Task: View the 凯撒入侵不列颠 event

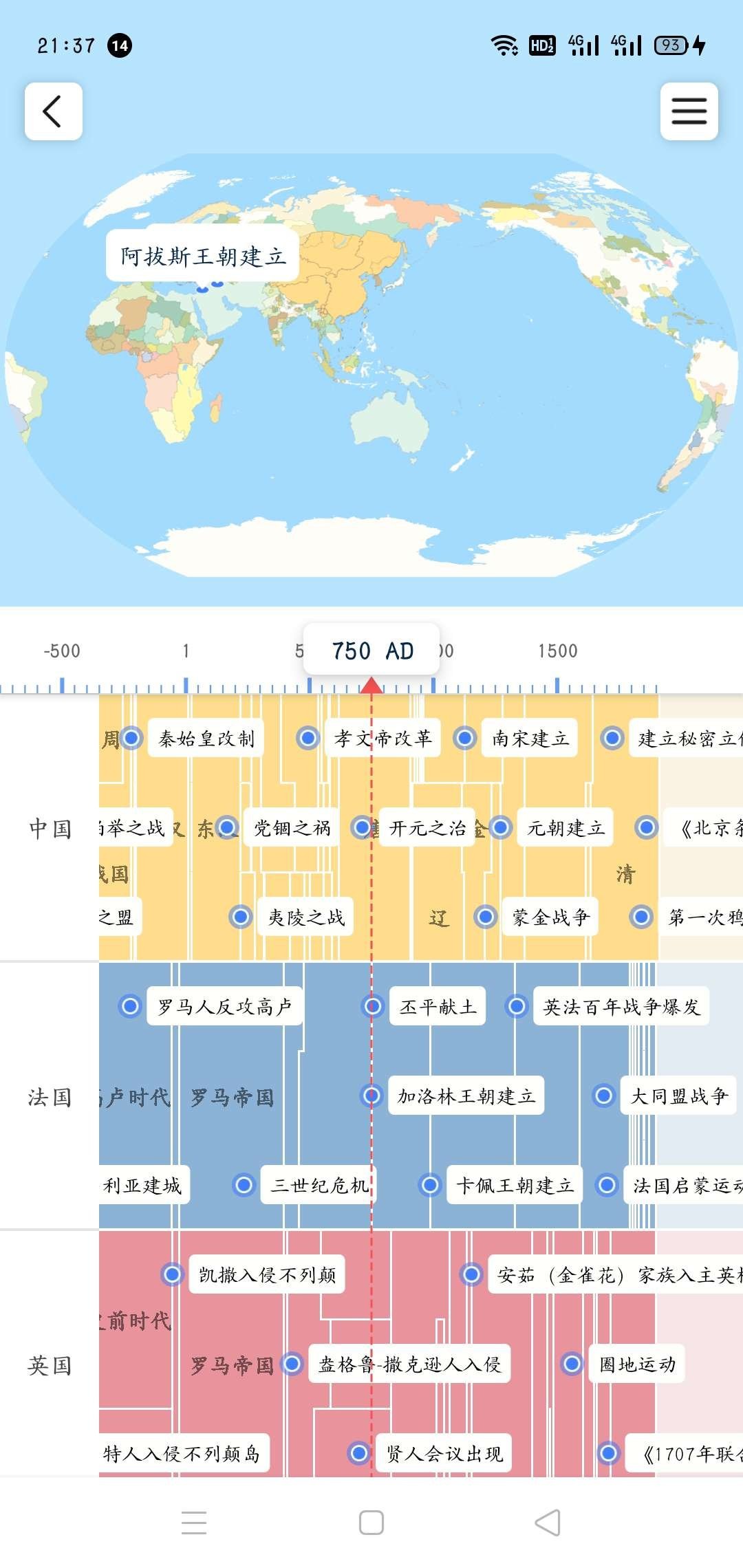Action: pos(267,1275)
